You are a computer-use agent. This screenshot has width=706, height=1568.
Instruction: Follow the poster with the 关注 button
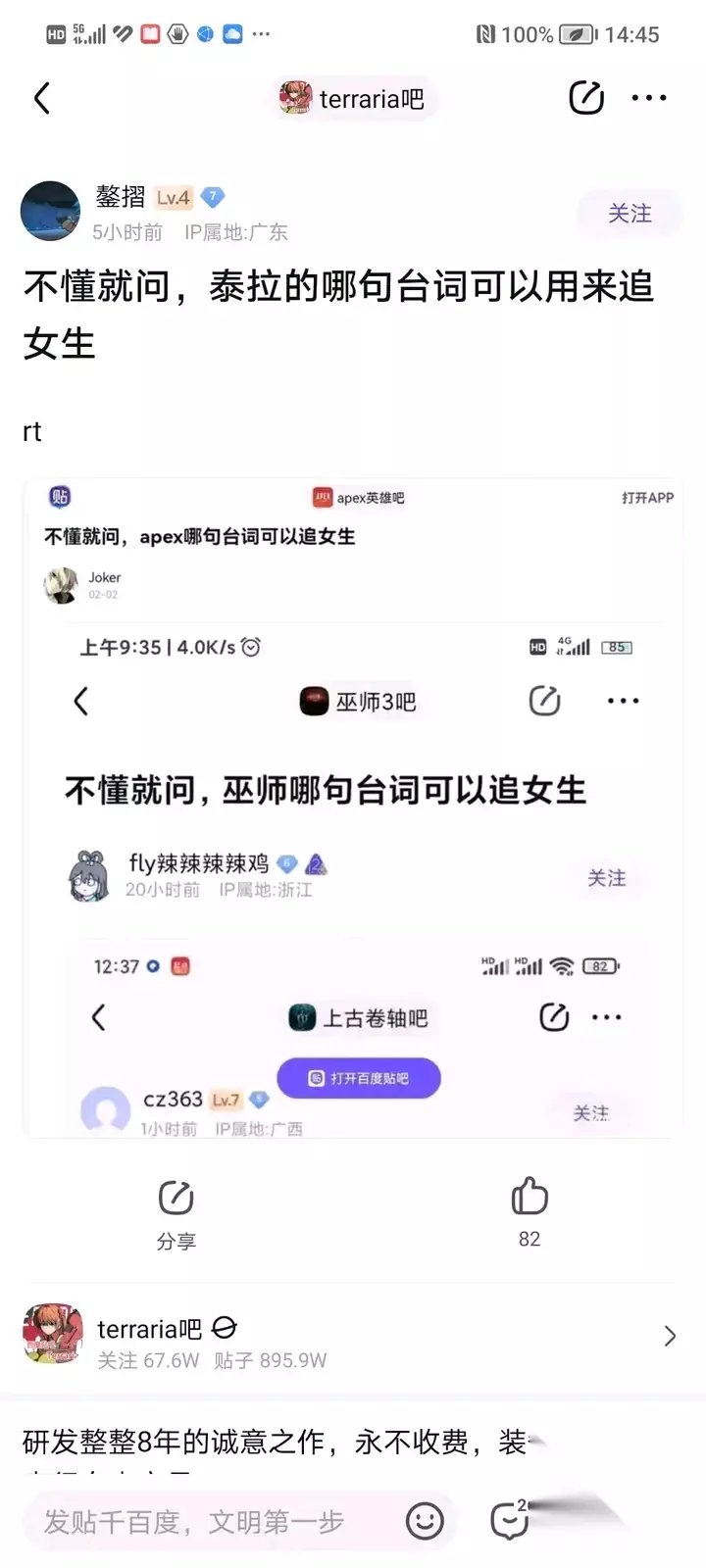click(630, 213)
